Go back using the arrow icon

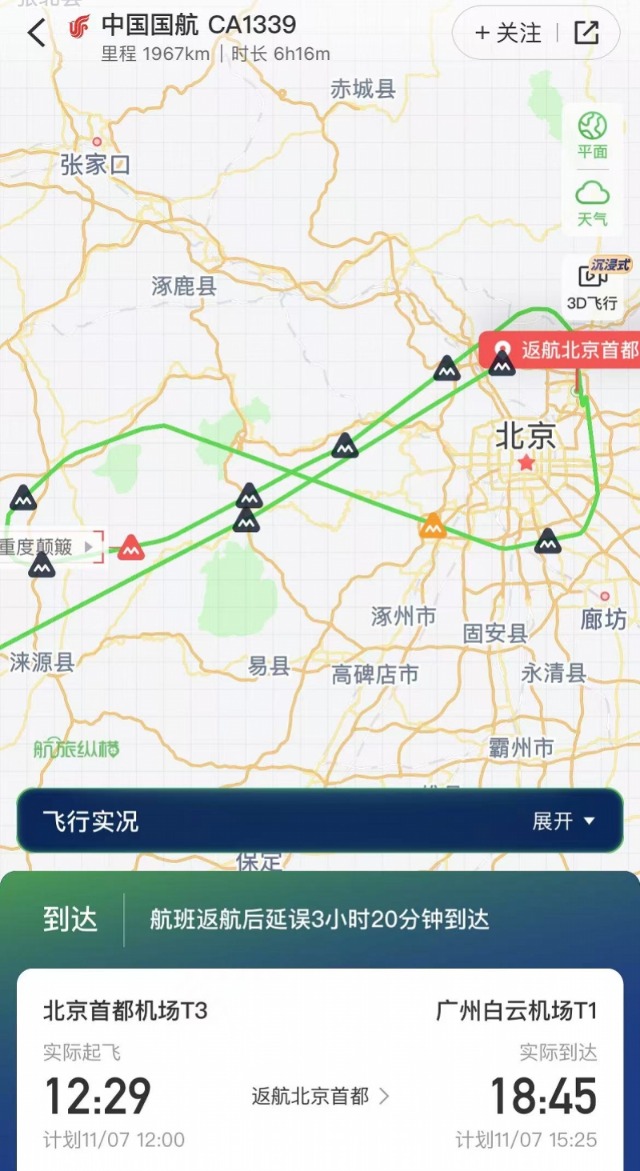[36, 33]
